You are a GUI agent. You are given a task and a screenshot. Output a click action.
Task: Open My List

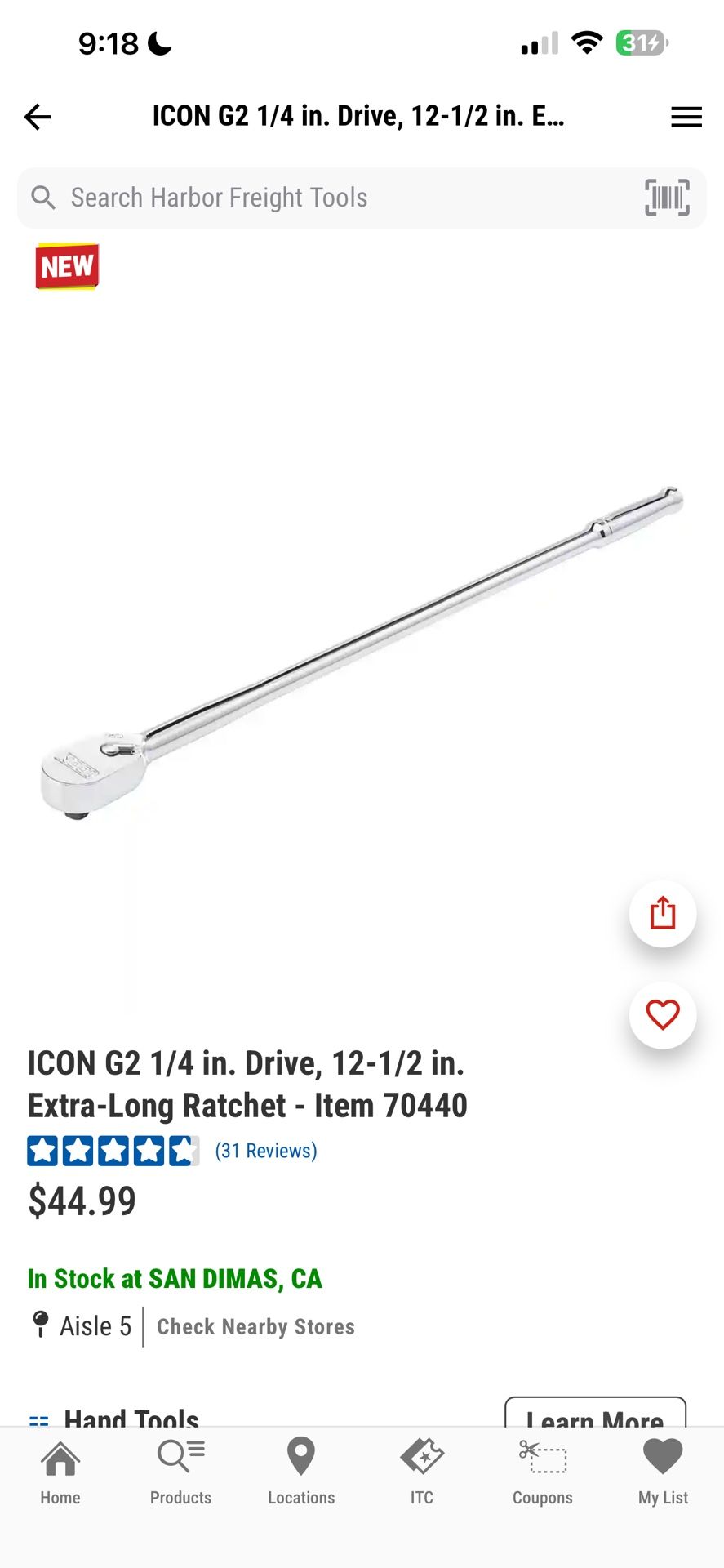[x=663, y=1470]
